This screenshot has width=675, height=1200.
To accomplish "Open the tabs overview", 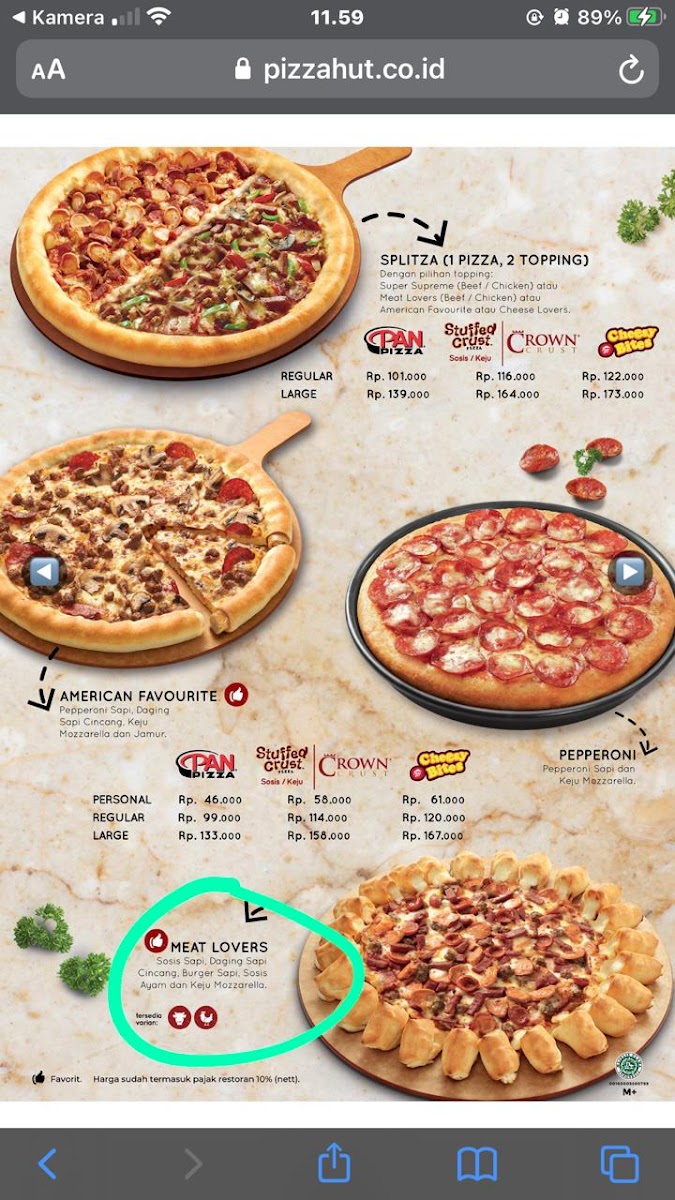I will (619, 1163).
